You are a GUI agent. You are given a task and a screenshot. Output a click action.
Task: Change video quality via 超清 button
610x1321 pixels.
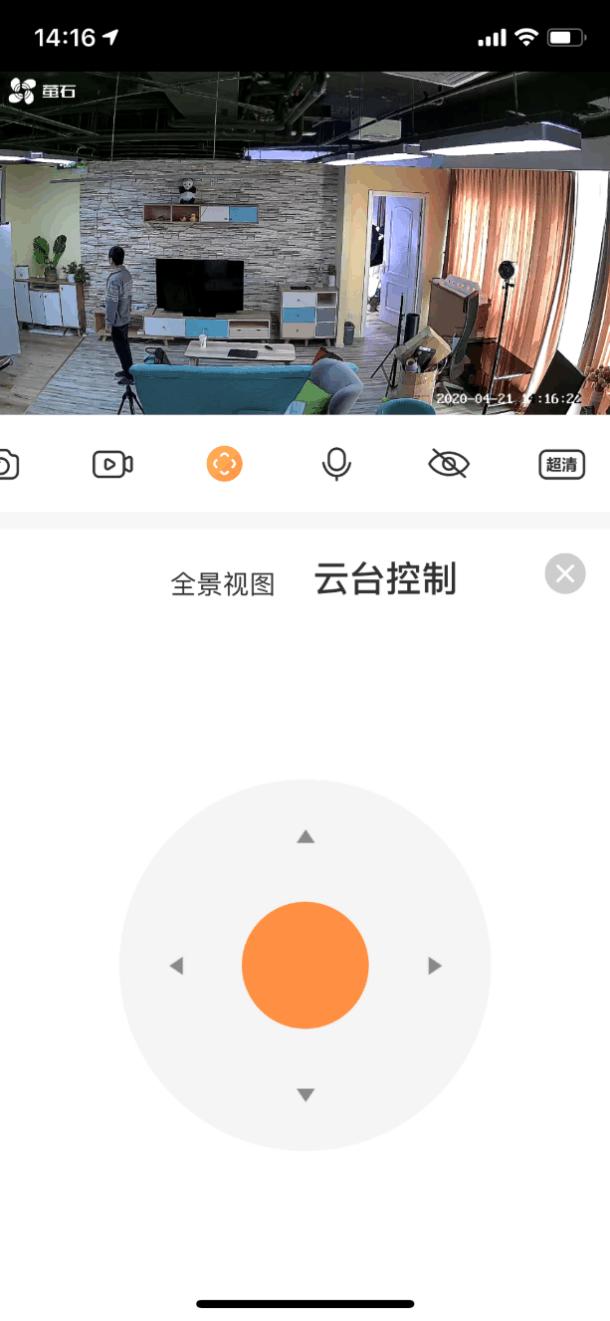(561, 464)
